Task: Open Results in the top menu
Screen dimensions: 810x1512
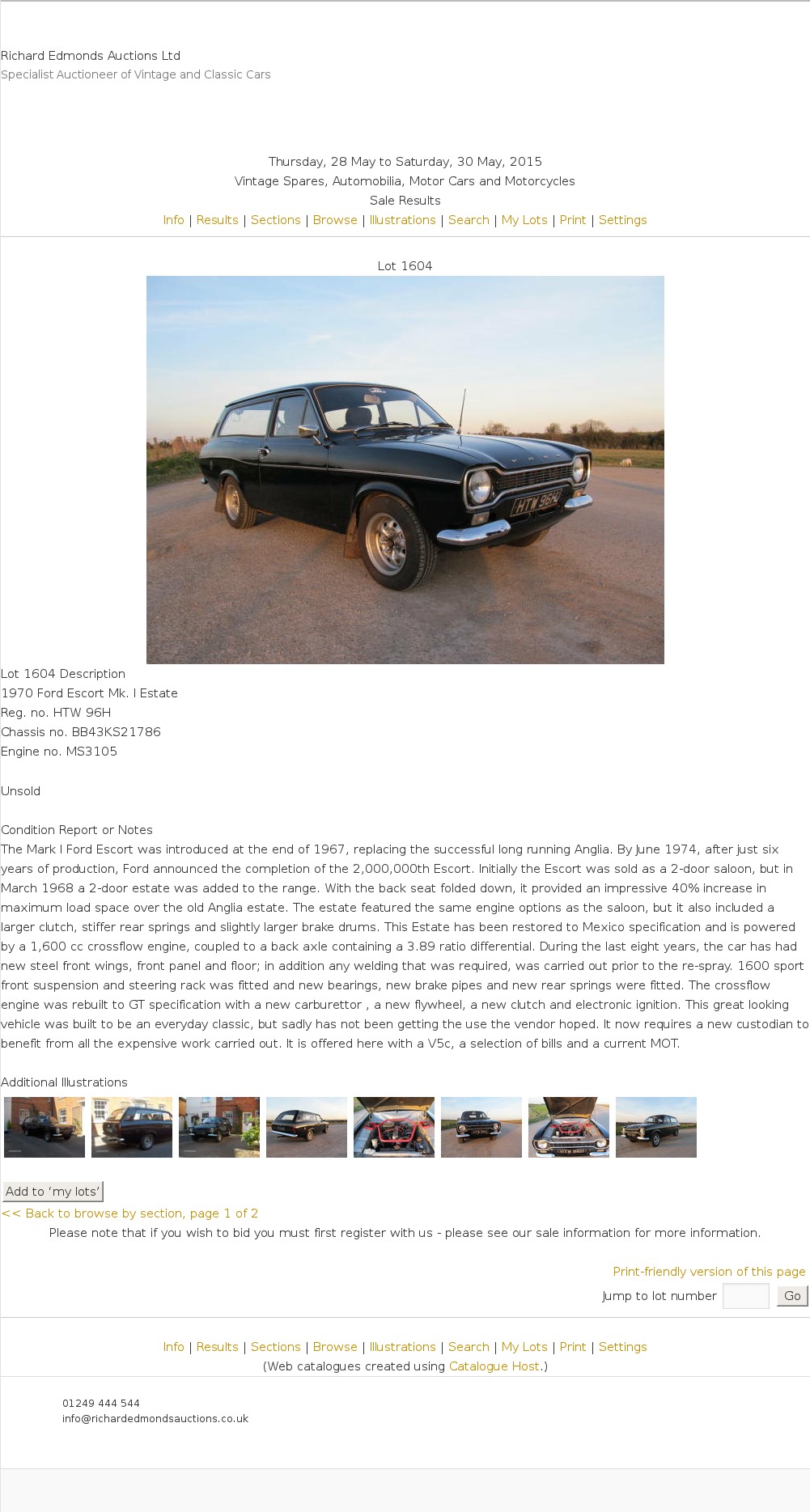Action: [217, 220]
